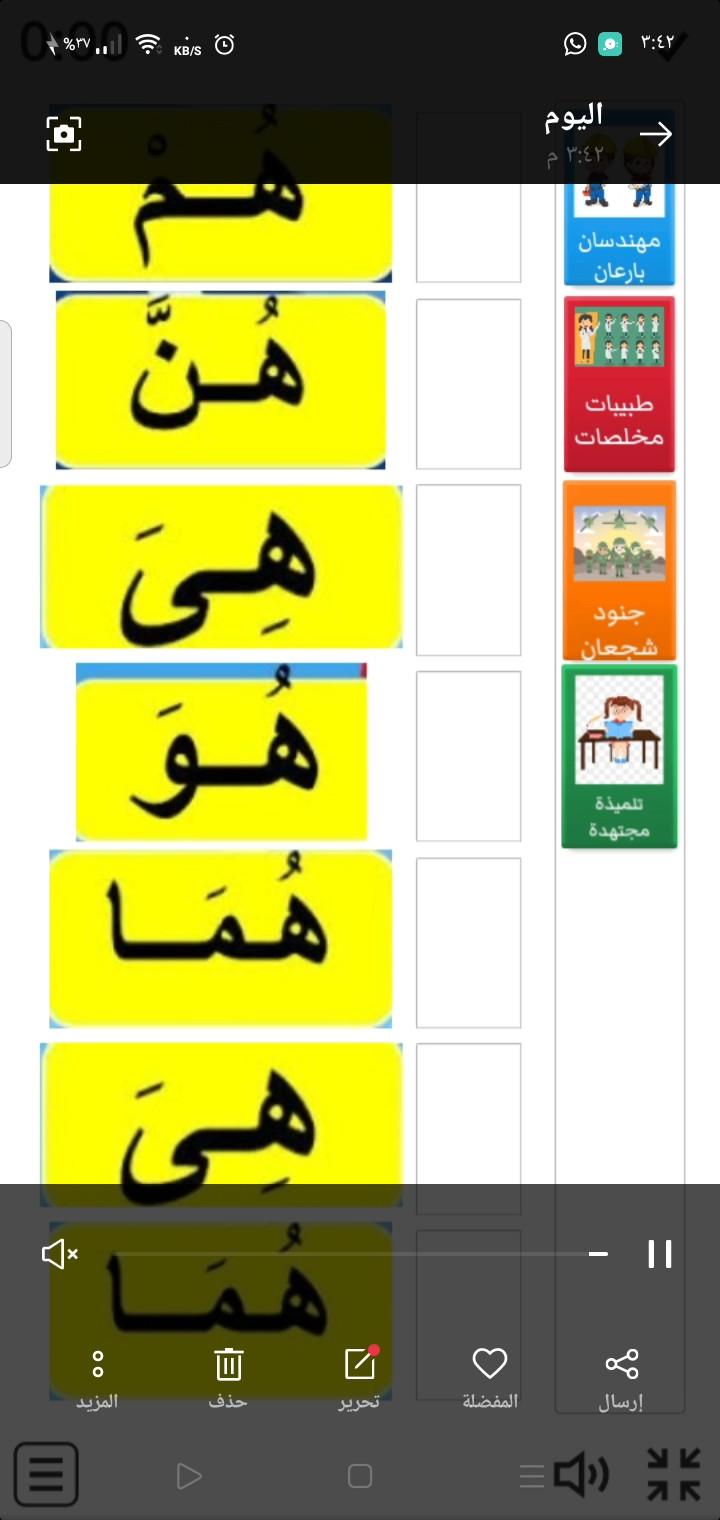Delete the video using حذف
This screenshot has height=1520, width=720.
point(228,1376)
